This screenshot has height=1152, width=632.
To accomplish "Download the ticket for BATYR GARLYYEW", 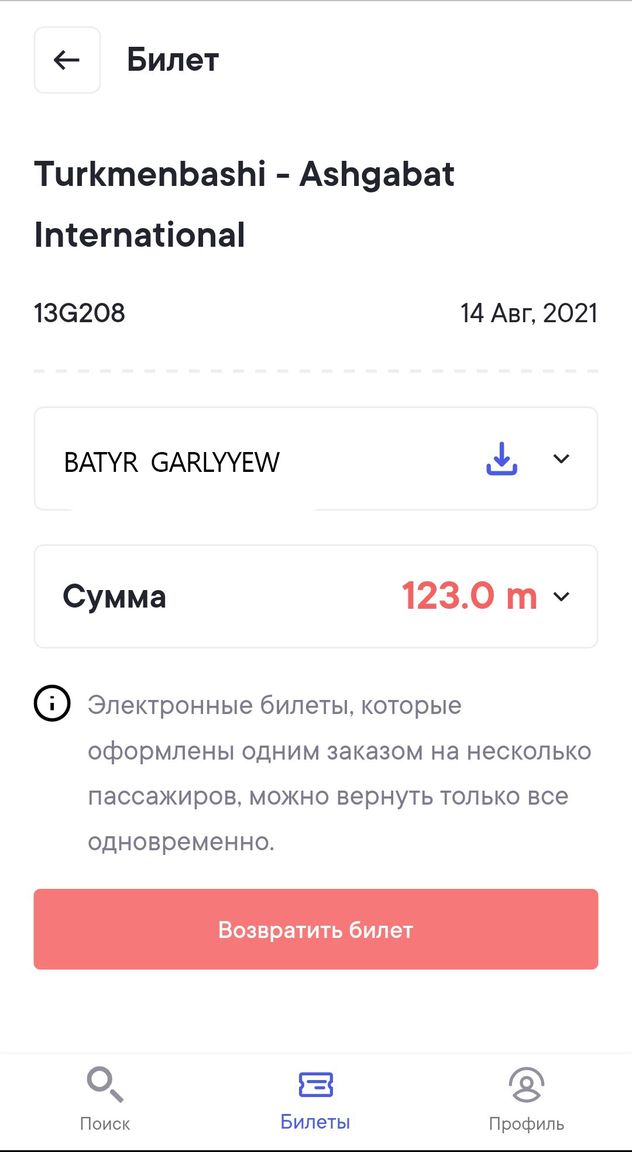I will [501, 459].
